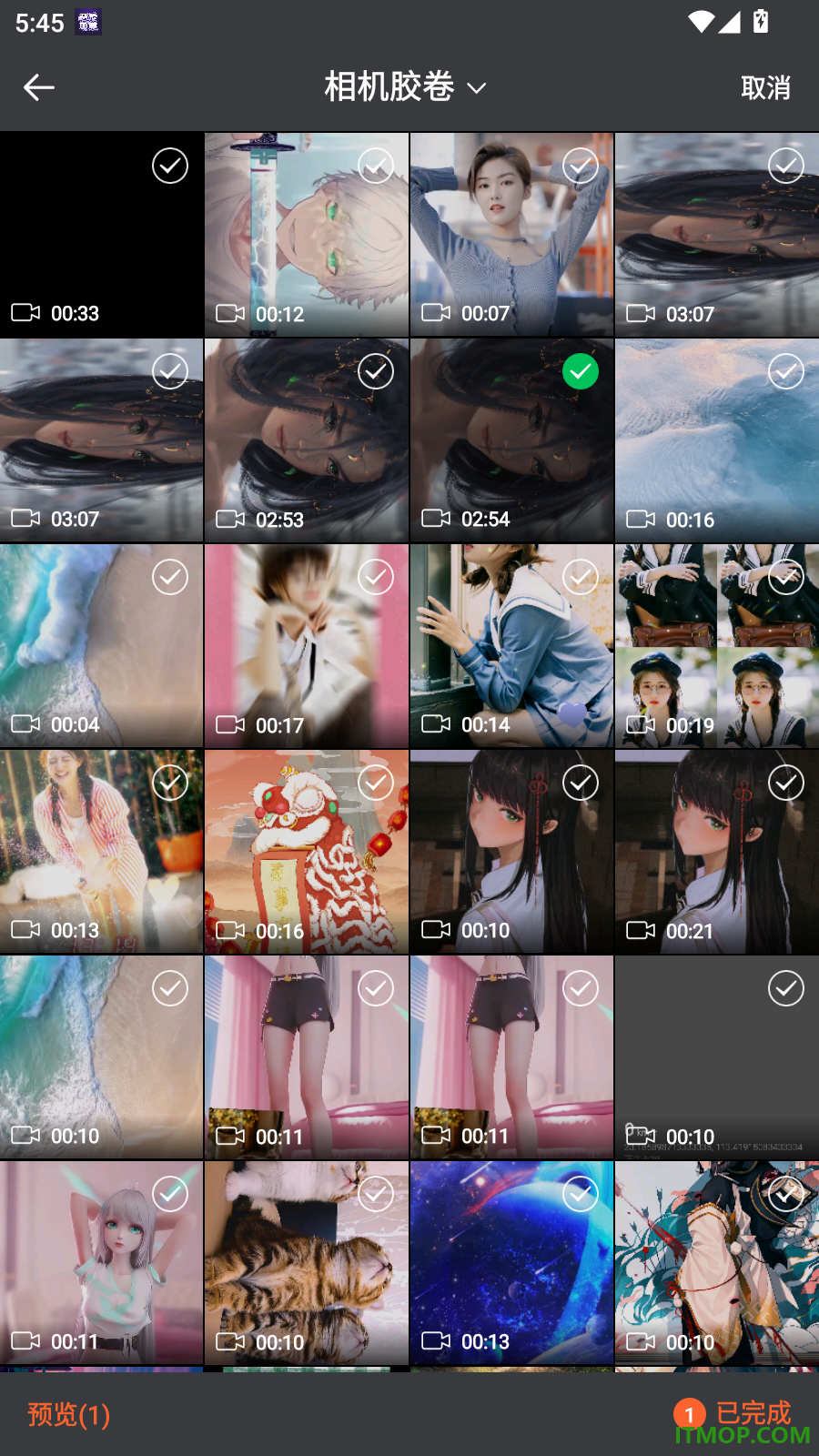Open the 00:04 beach wave video
This screenshot has height=1456, width=819.
pyautogui.click(x=101, y=646)
